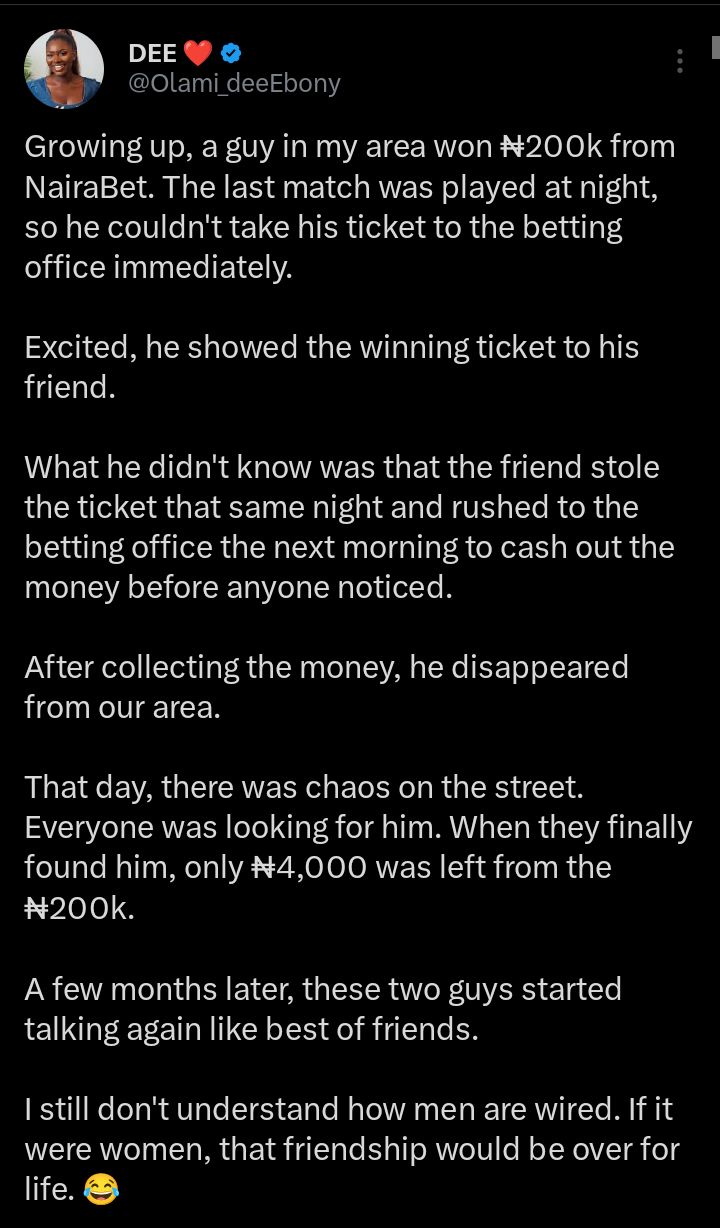Open the @Olami_deeEbony profile handle
Viewport: 720px width, 1228px height.
click(235, 83)
